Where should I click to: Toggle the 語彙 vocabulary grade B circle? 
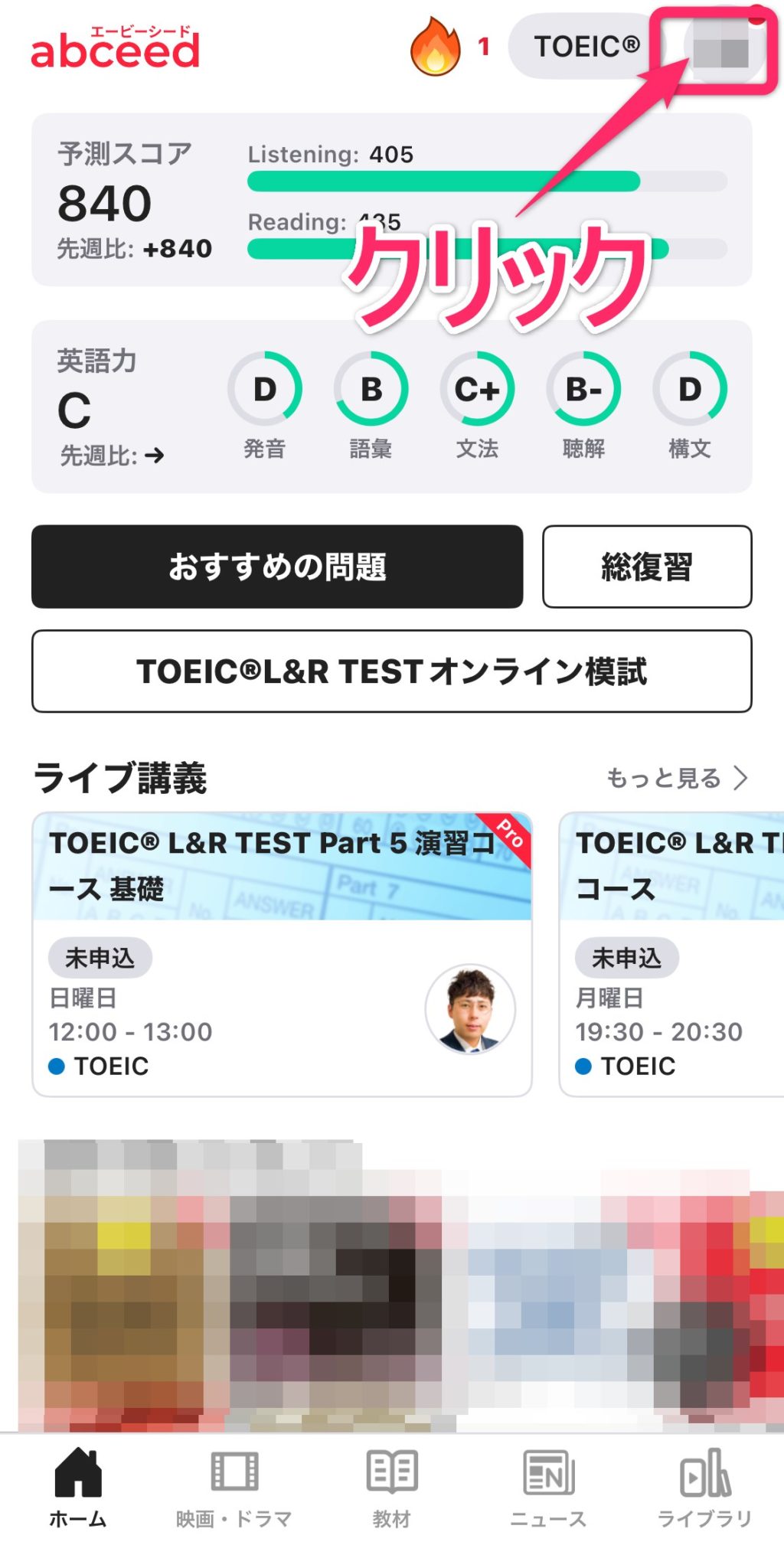coord(371,389)
